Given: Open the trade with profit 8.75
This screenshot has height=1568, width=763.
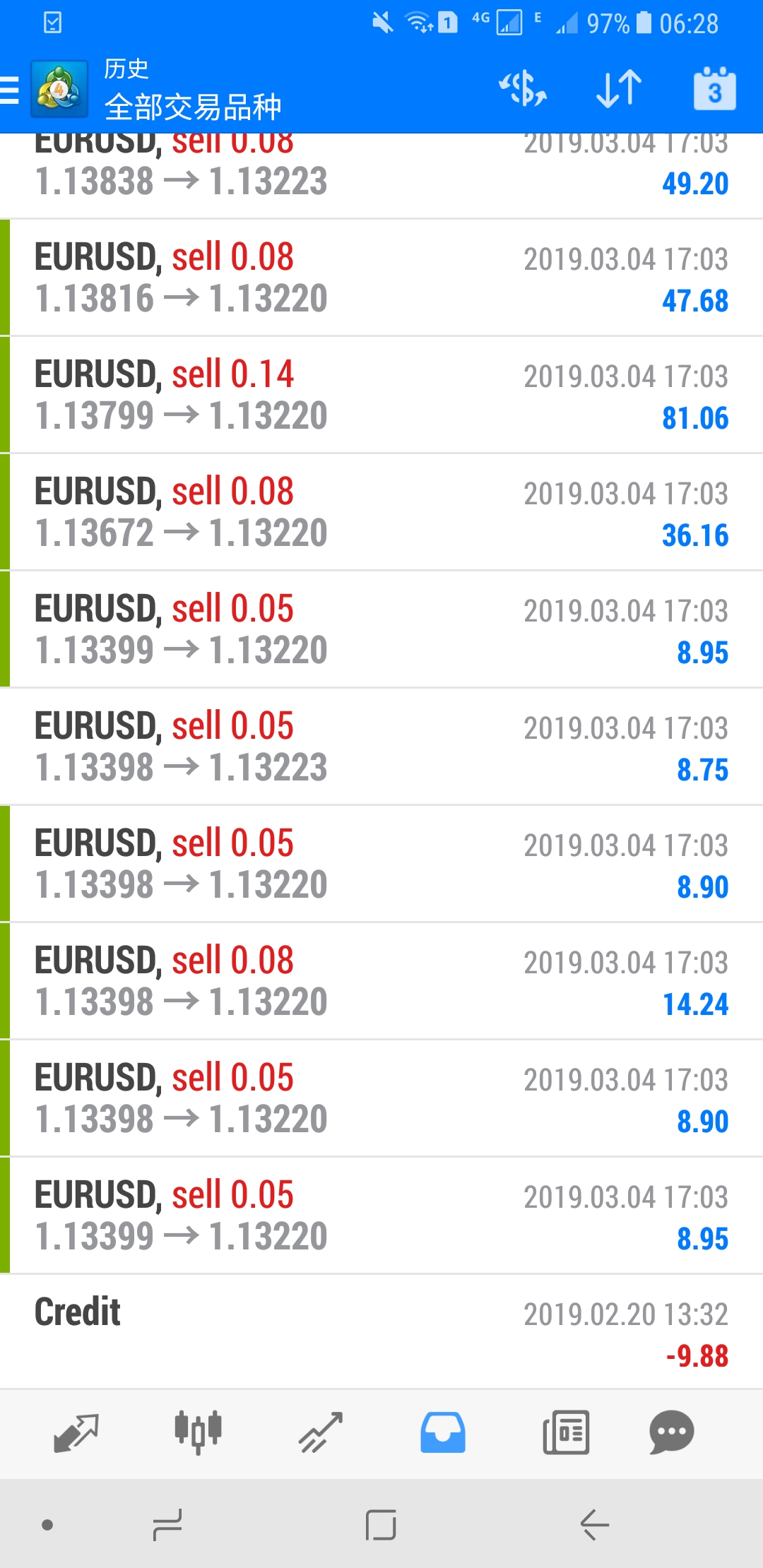Looking at the screenshot, I should (x=381, y=747).
